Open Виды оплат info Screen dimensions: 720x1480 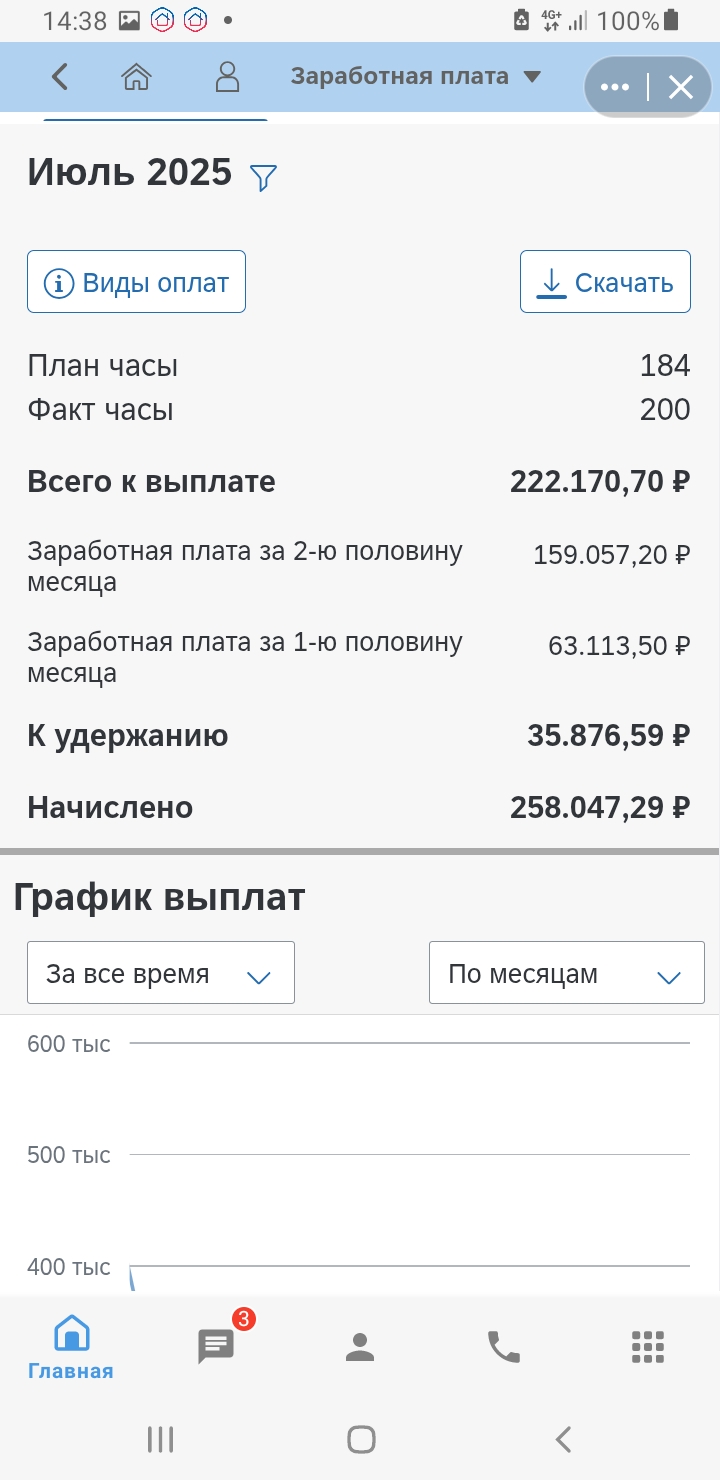coord(136,282)
